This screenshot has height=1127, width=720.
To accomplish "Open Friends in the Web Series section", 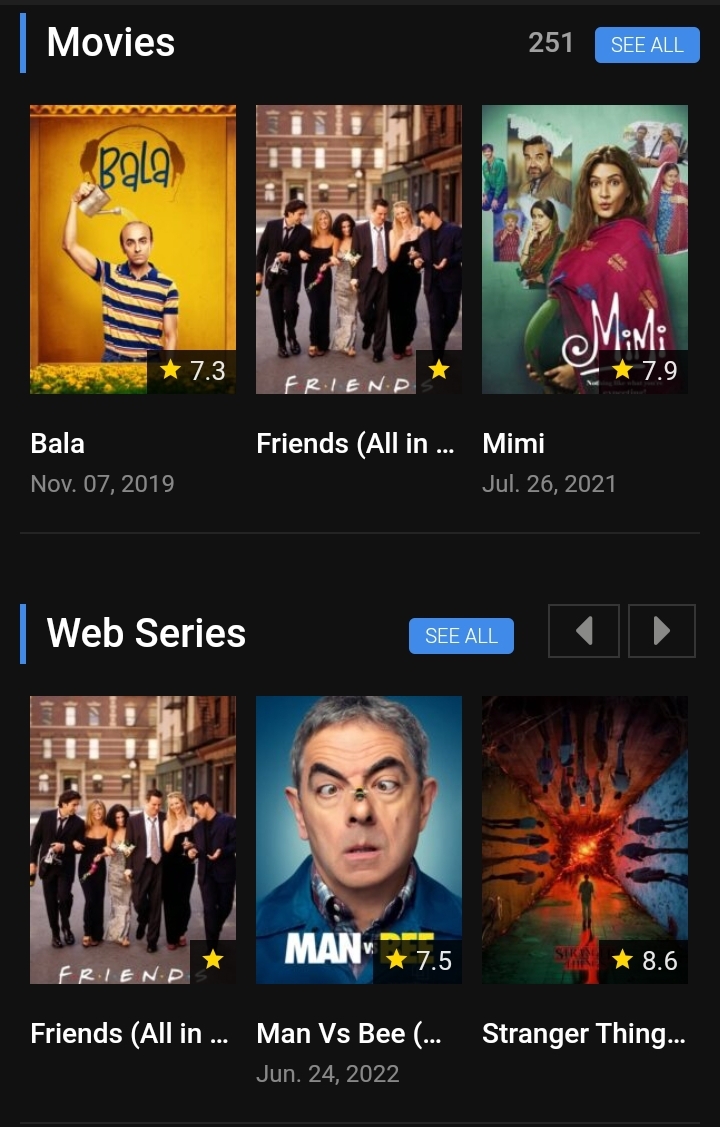I will click(x=133, y=840).
